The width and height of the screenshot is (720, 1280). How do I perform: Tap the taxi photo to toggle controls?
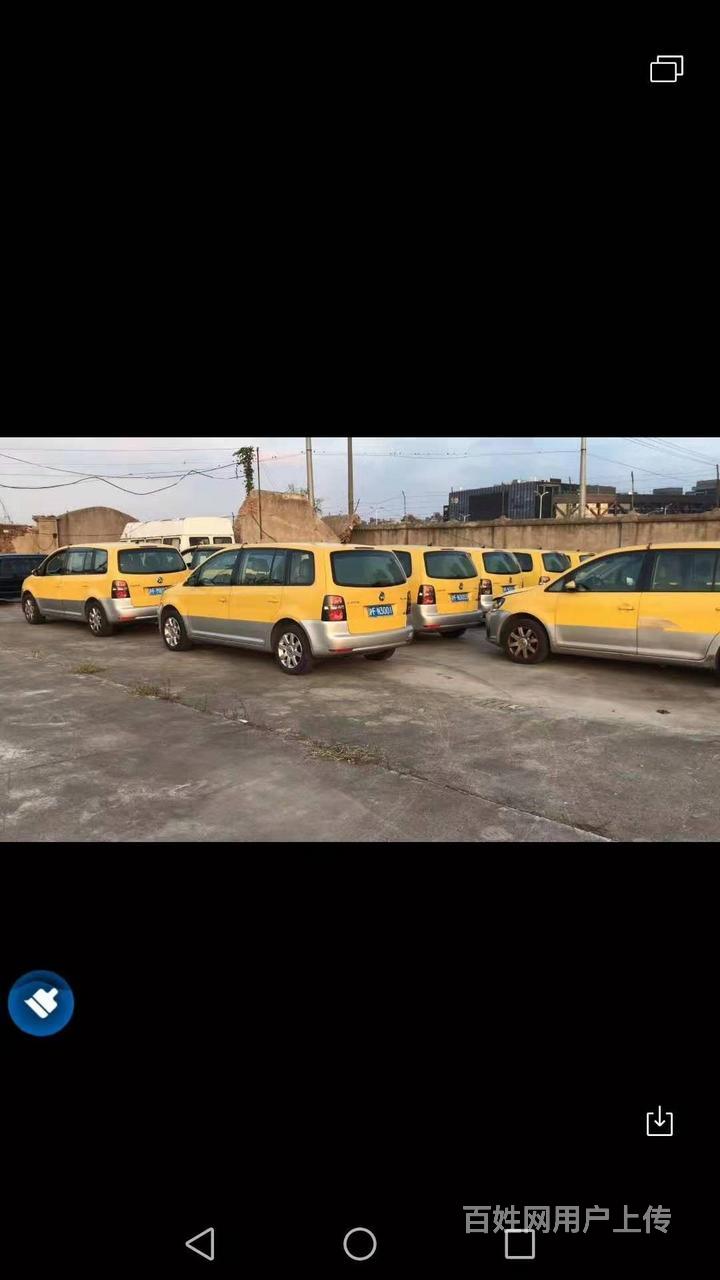coord(360,639)
